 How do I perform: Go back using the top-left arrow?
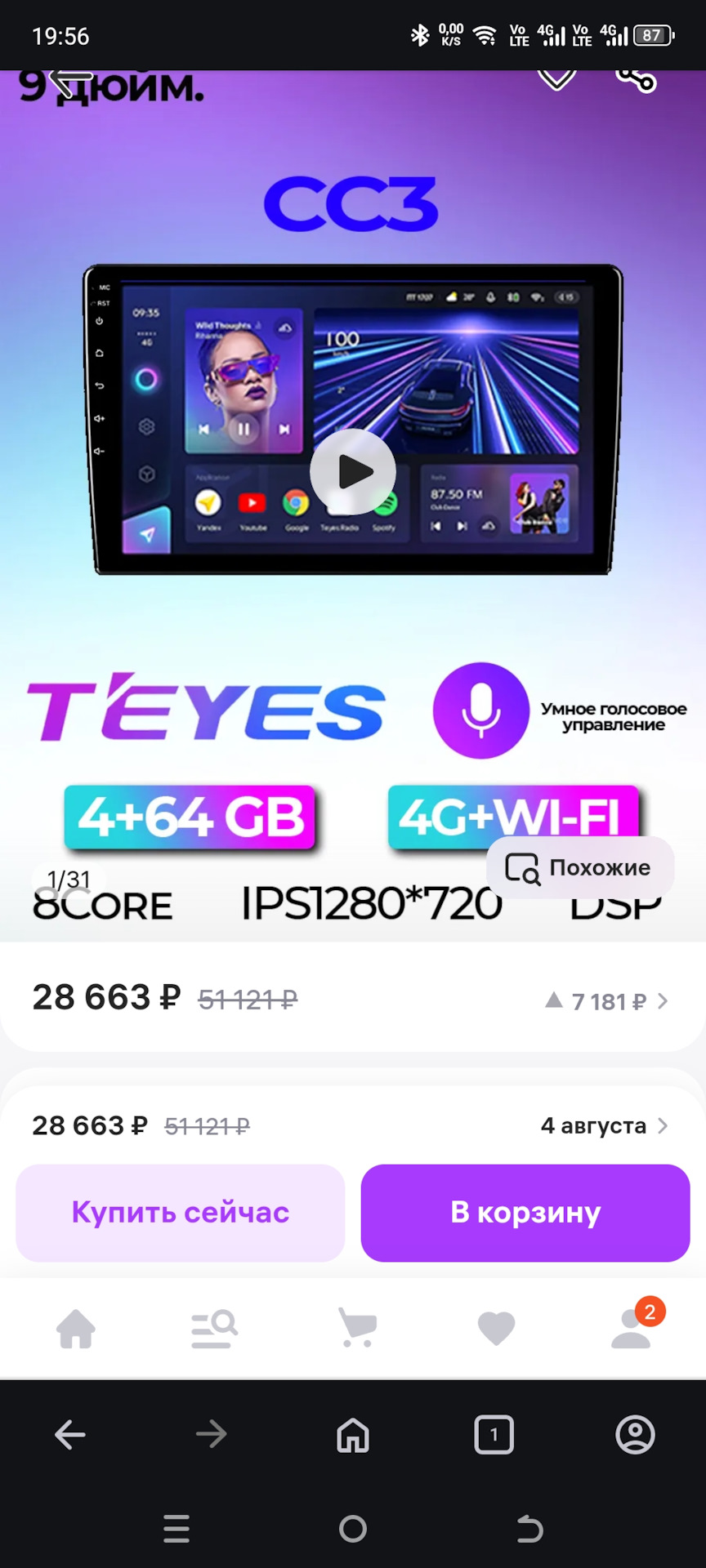tap(70, 80)
